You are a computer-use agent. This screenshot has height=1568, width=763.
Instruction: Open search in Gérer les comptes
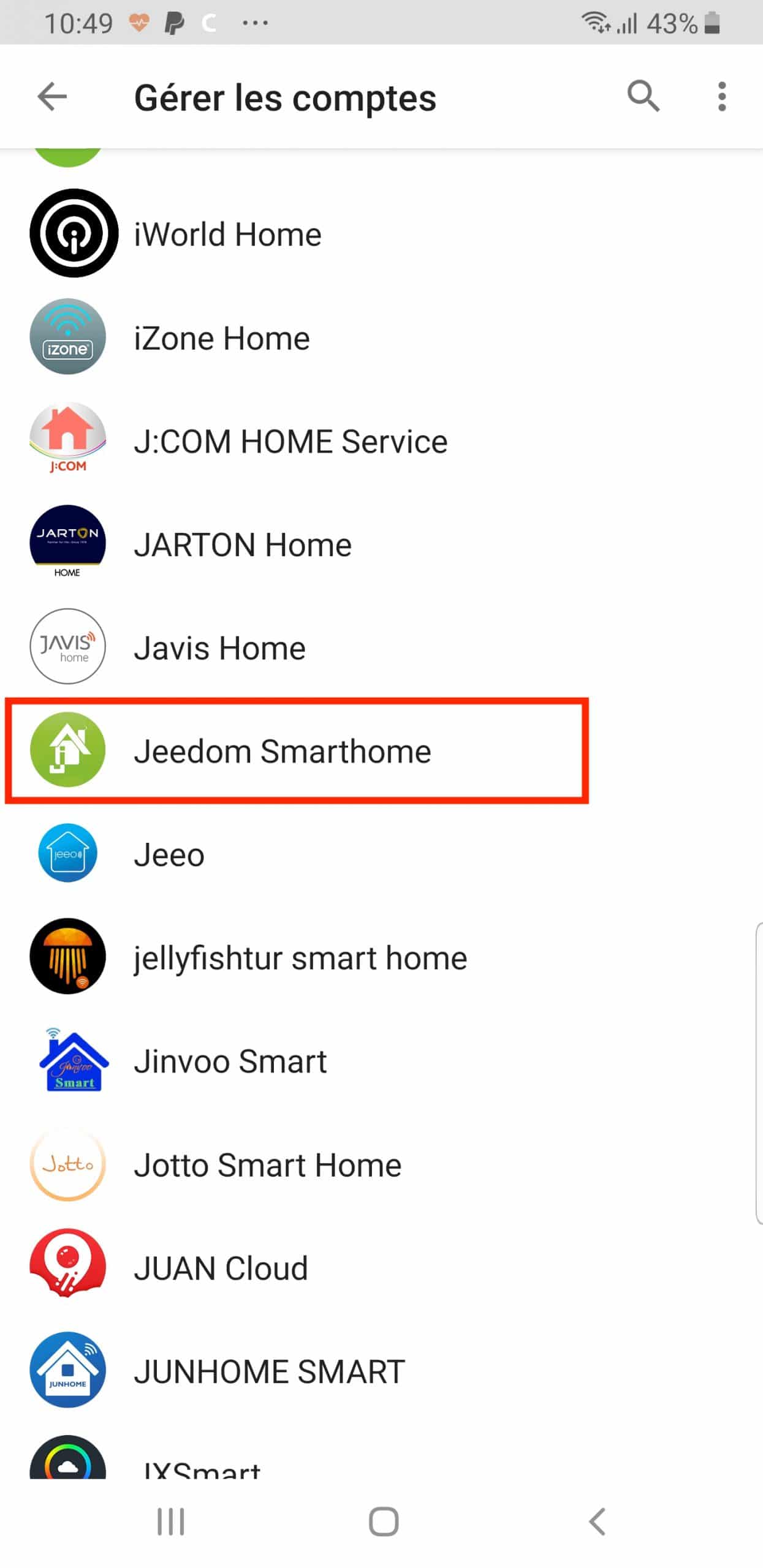(643, 96)
